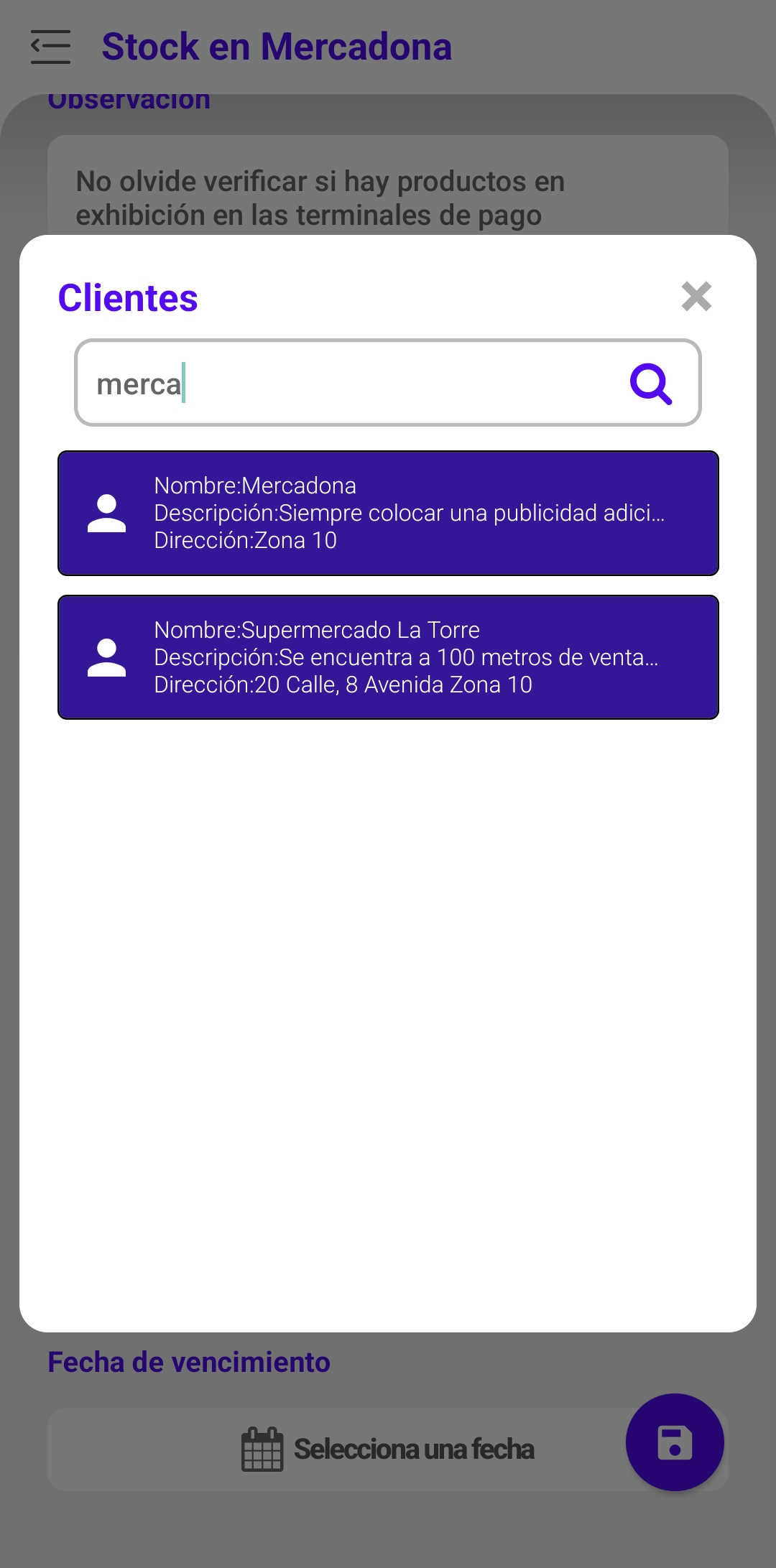Image resolution: width=776 pixels, height=1568 pixels.
Task: Tap the person icon beside Supermercado La Torre
Action: 105,657
